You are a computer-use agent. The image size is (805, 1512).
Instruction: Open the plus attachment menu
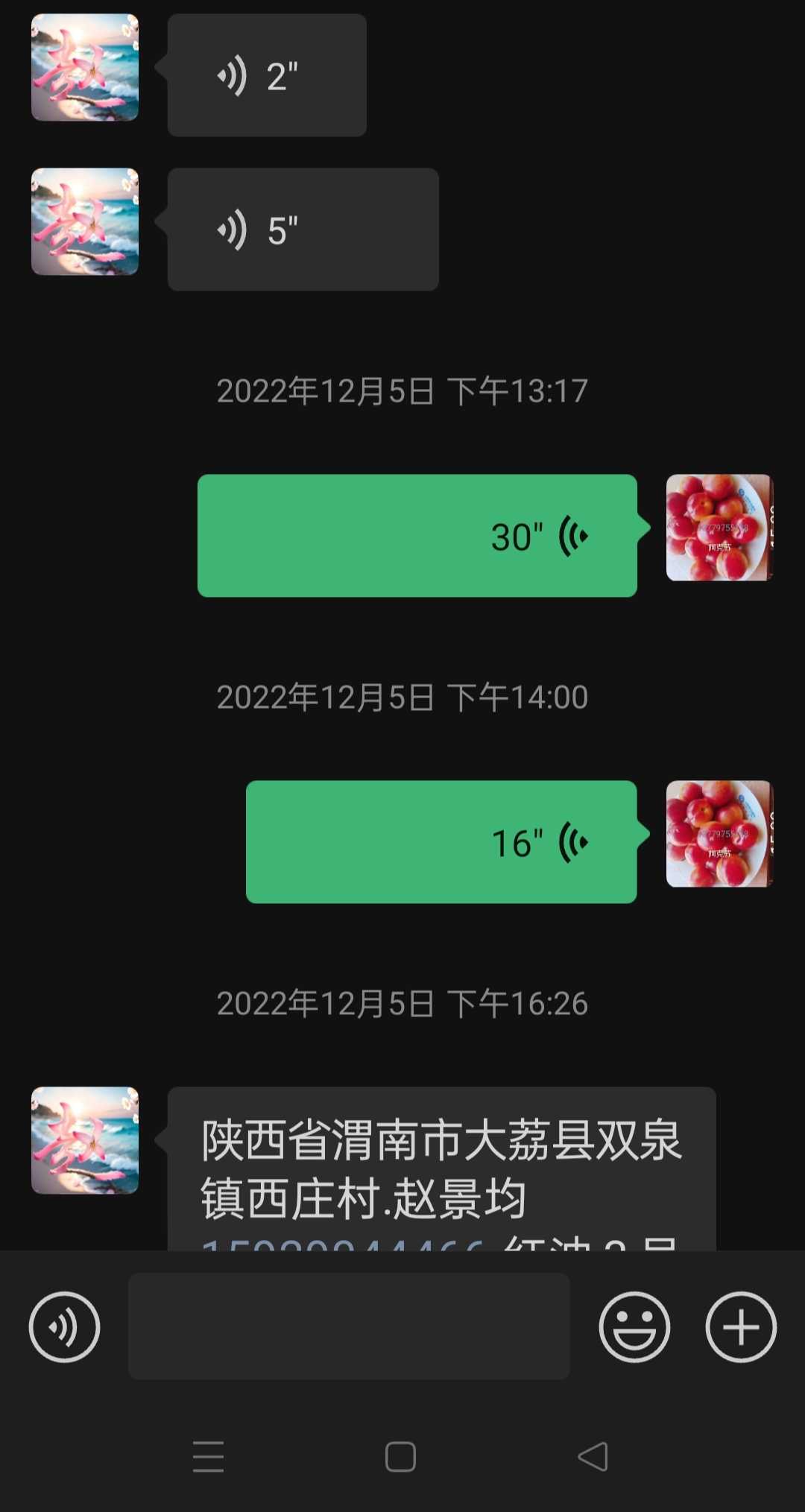point(741,1327)
